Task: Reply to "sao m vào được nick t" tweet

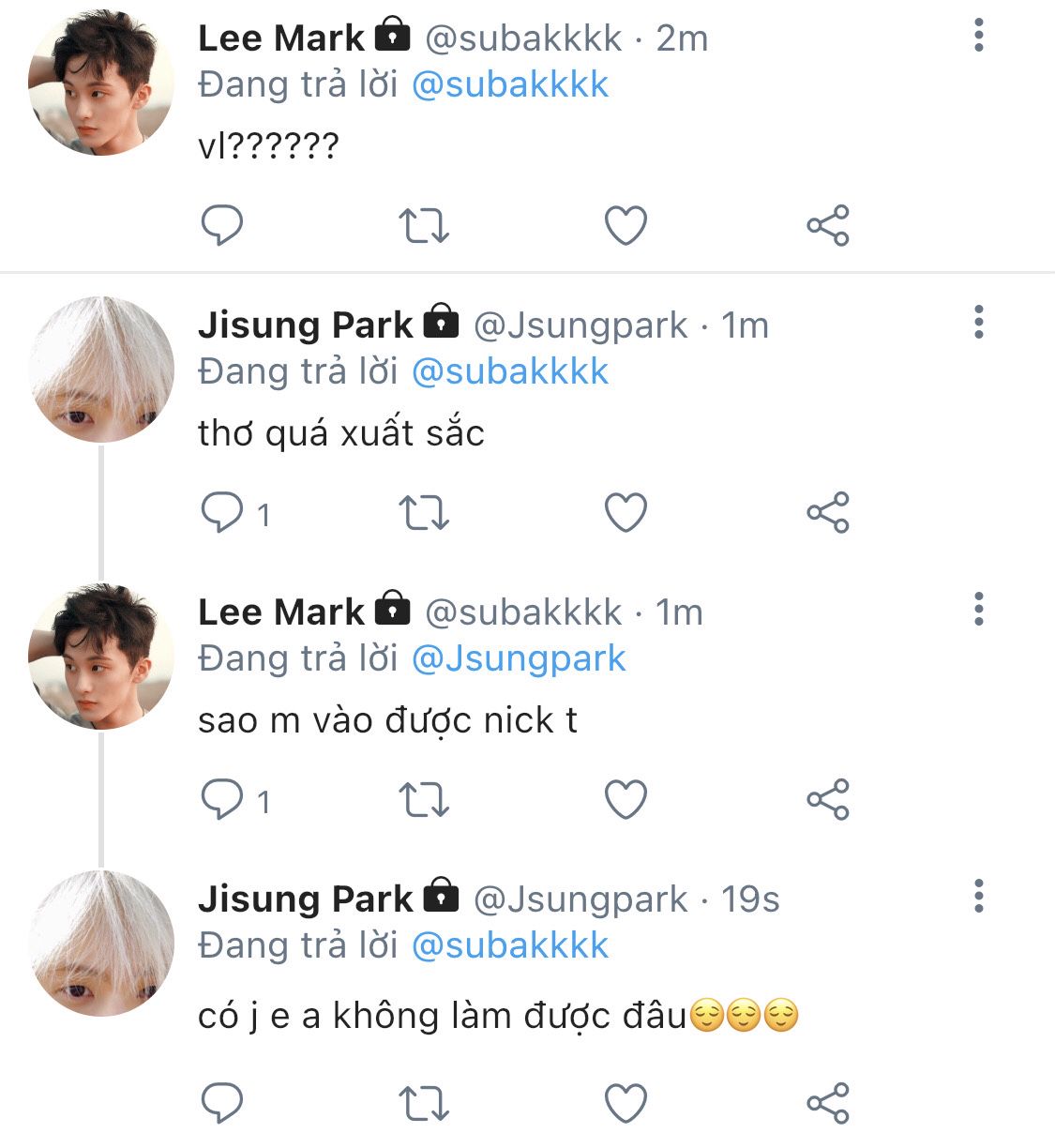Action: pos(222,799)
